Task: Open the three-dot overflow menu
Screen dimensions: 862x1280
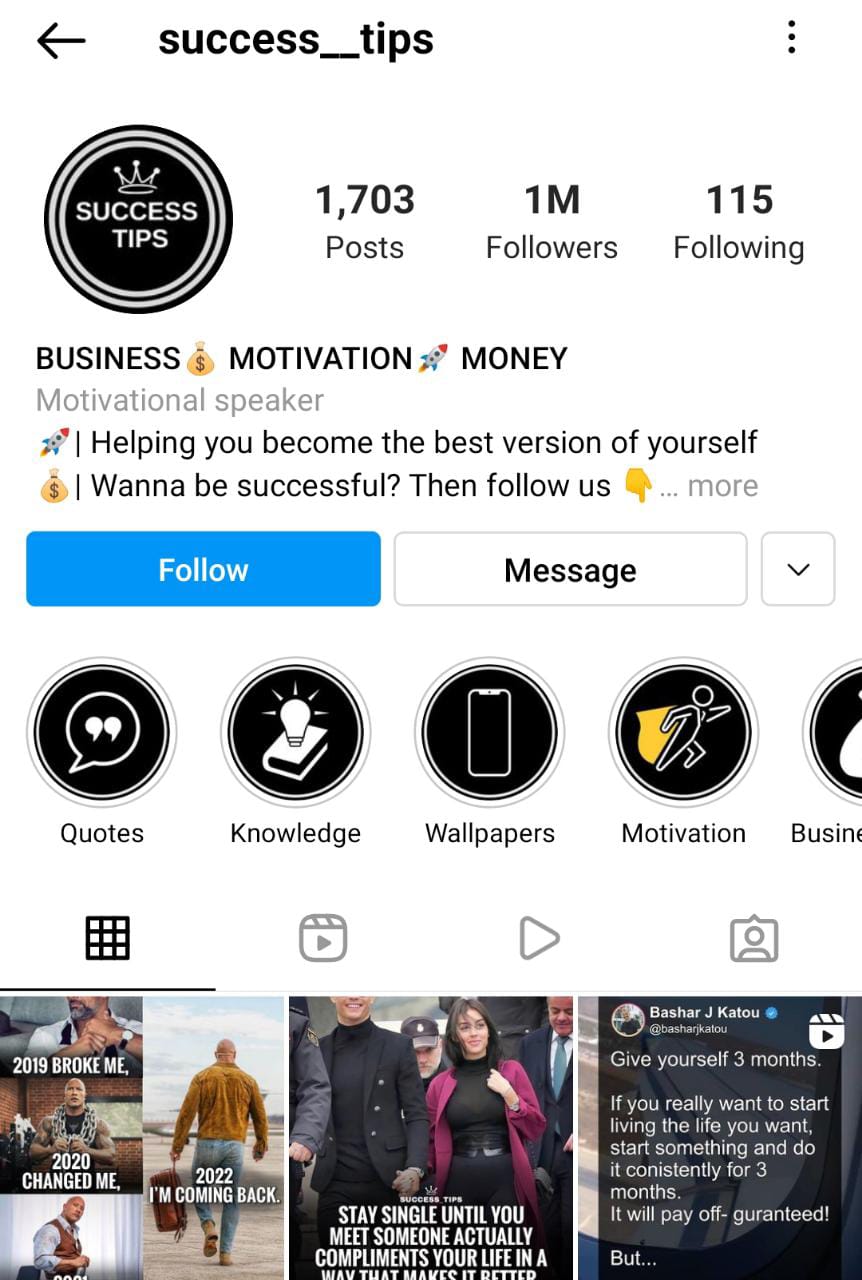Action: (x=791, y=38)
